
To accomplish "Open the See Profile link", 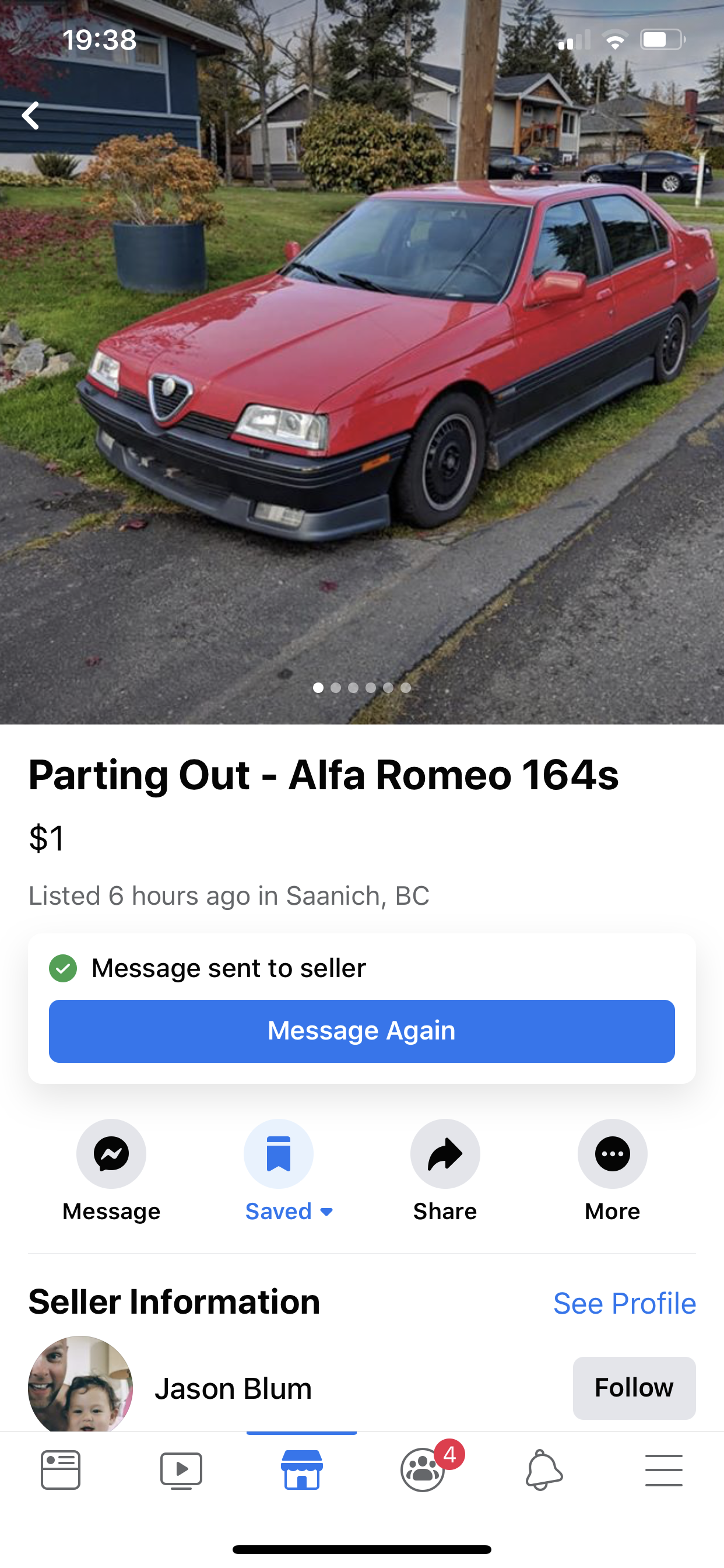I will (x=624, y=1303).
